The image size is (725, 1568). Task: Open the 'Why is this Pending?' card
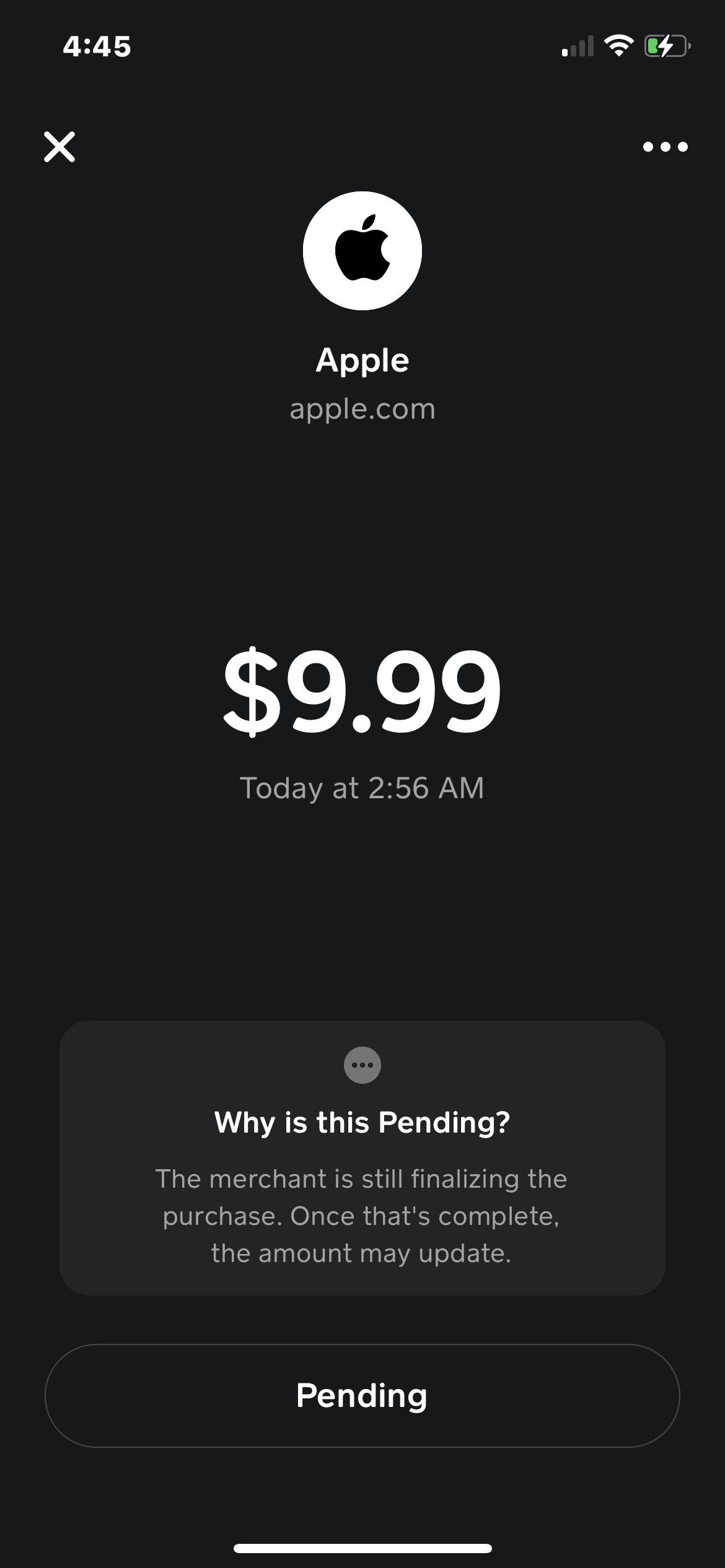coord(362,1158)
